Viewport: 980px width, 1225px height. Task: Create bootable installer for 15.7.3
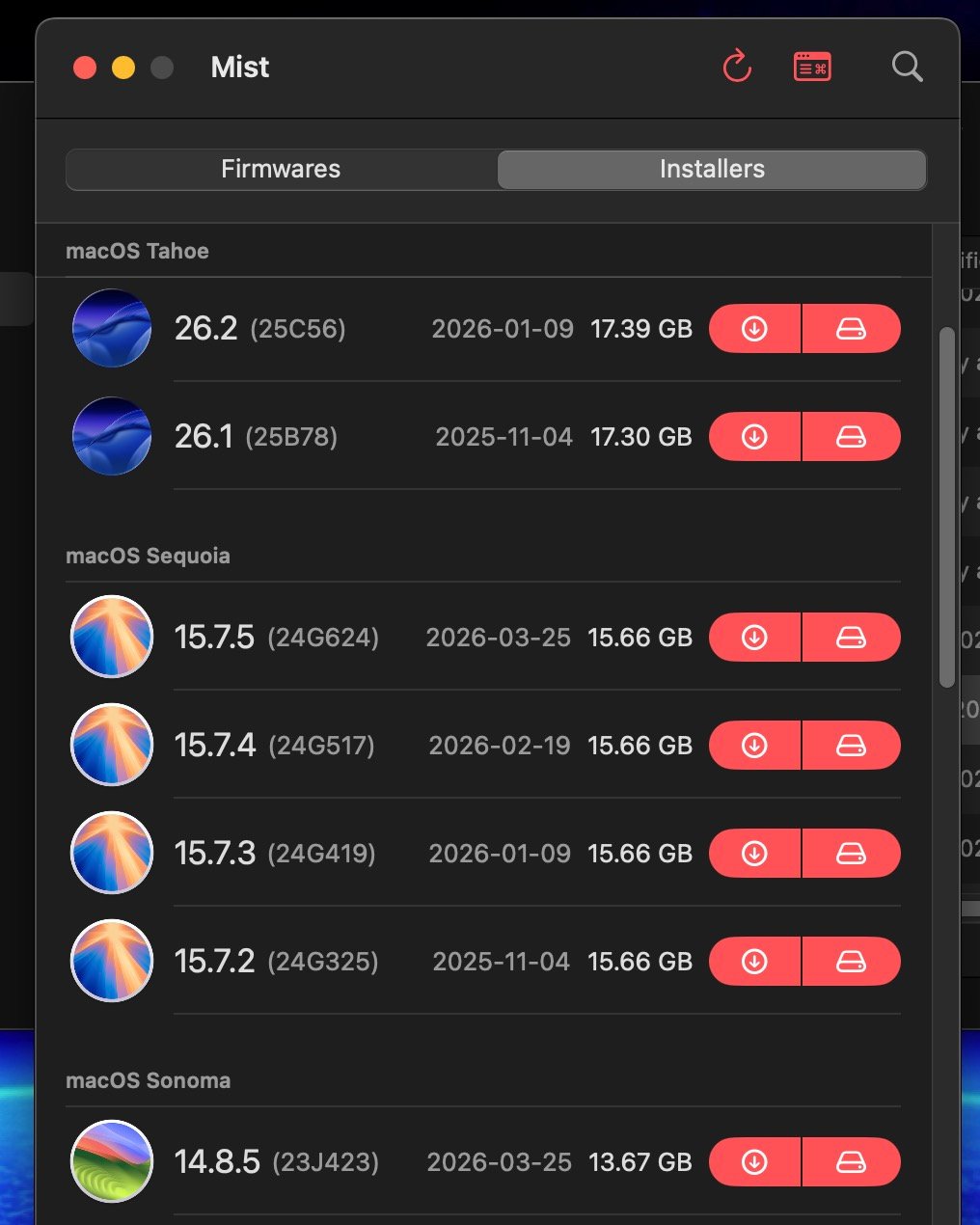(851, 854)
